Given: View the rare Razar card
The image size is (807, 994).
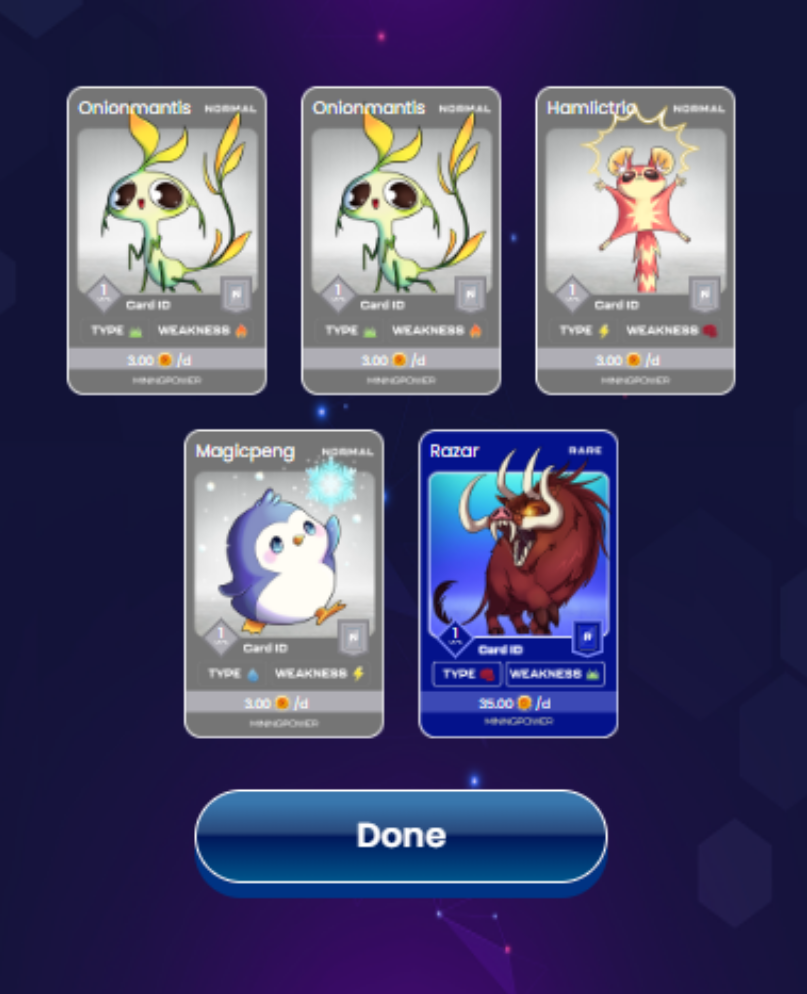Looking at the screenshot, I should (518, 583).
